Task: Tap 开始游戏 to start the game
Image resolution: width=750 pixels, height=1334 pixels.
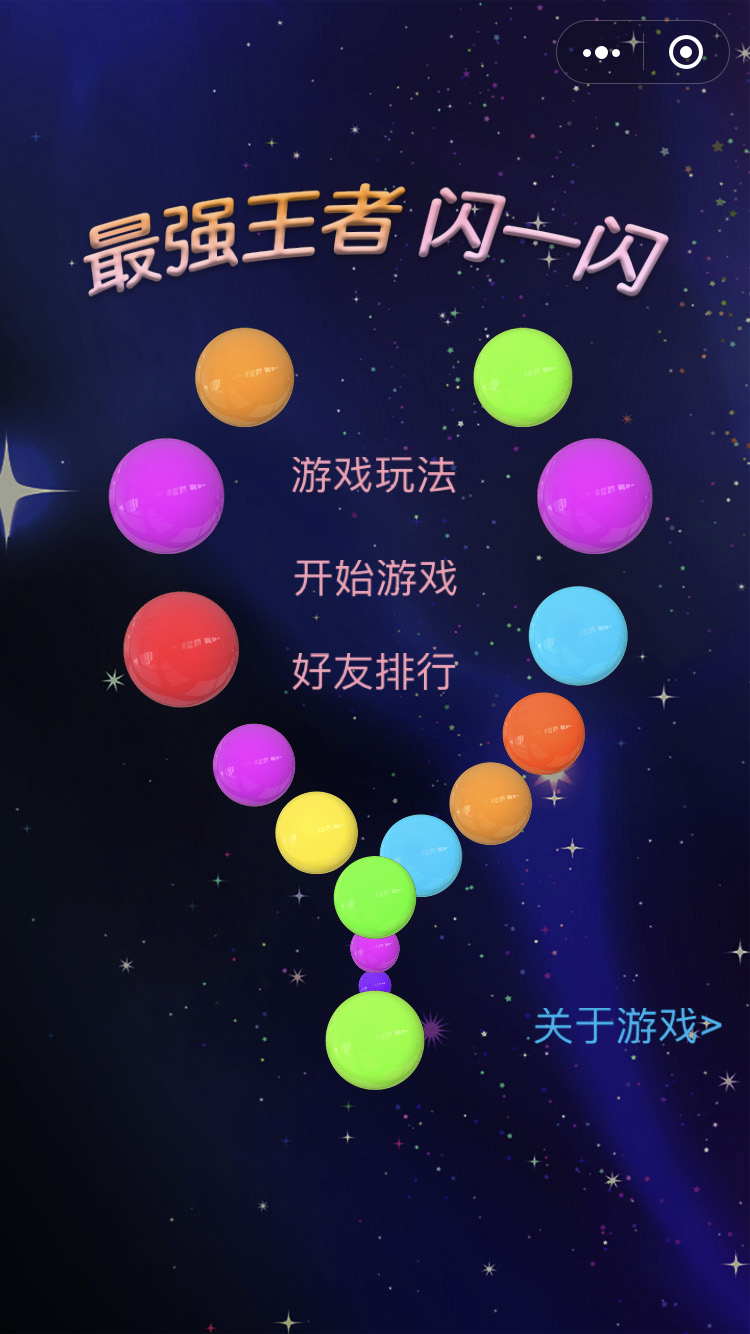Action: click(x=374, y=578)
